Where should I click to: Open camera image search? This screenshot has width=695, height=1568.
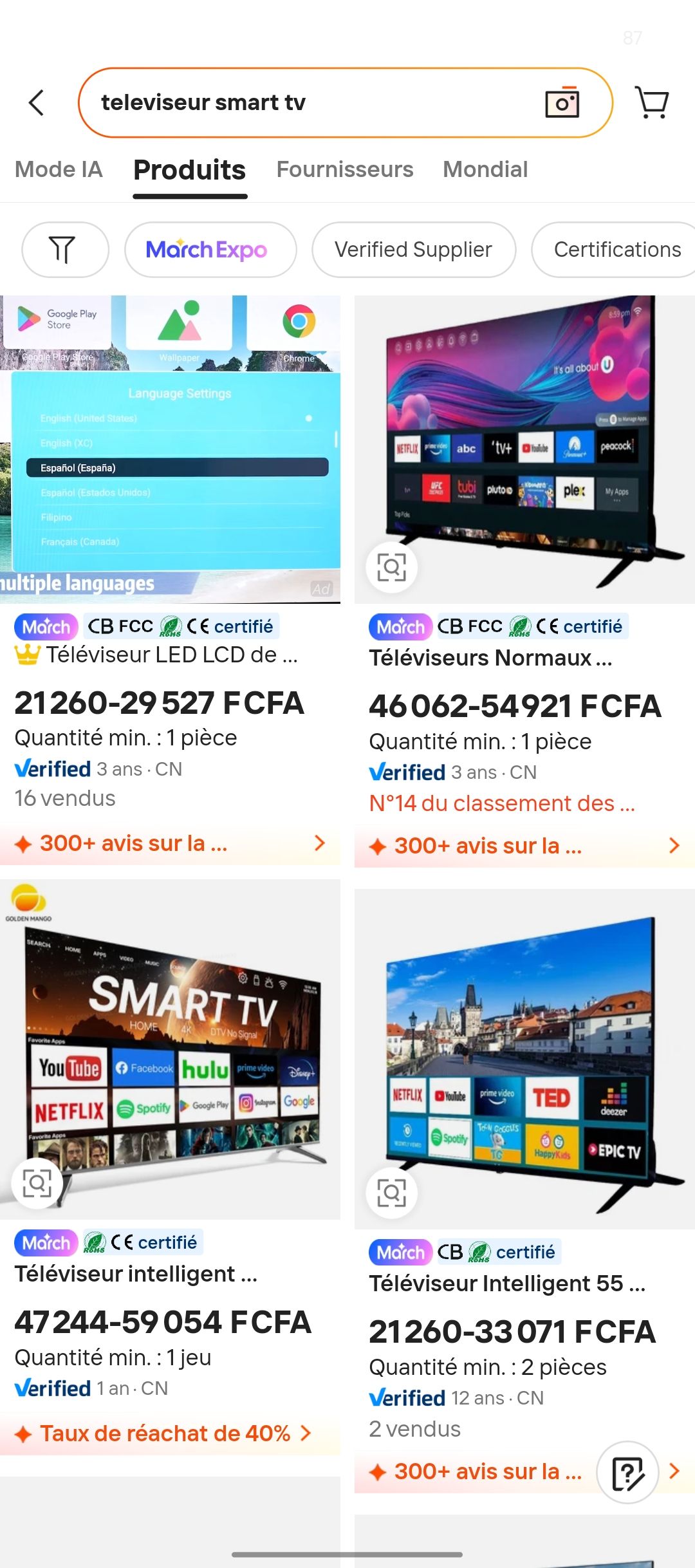coord(562,102)
